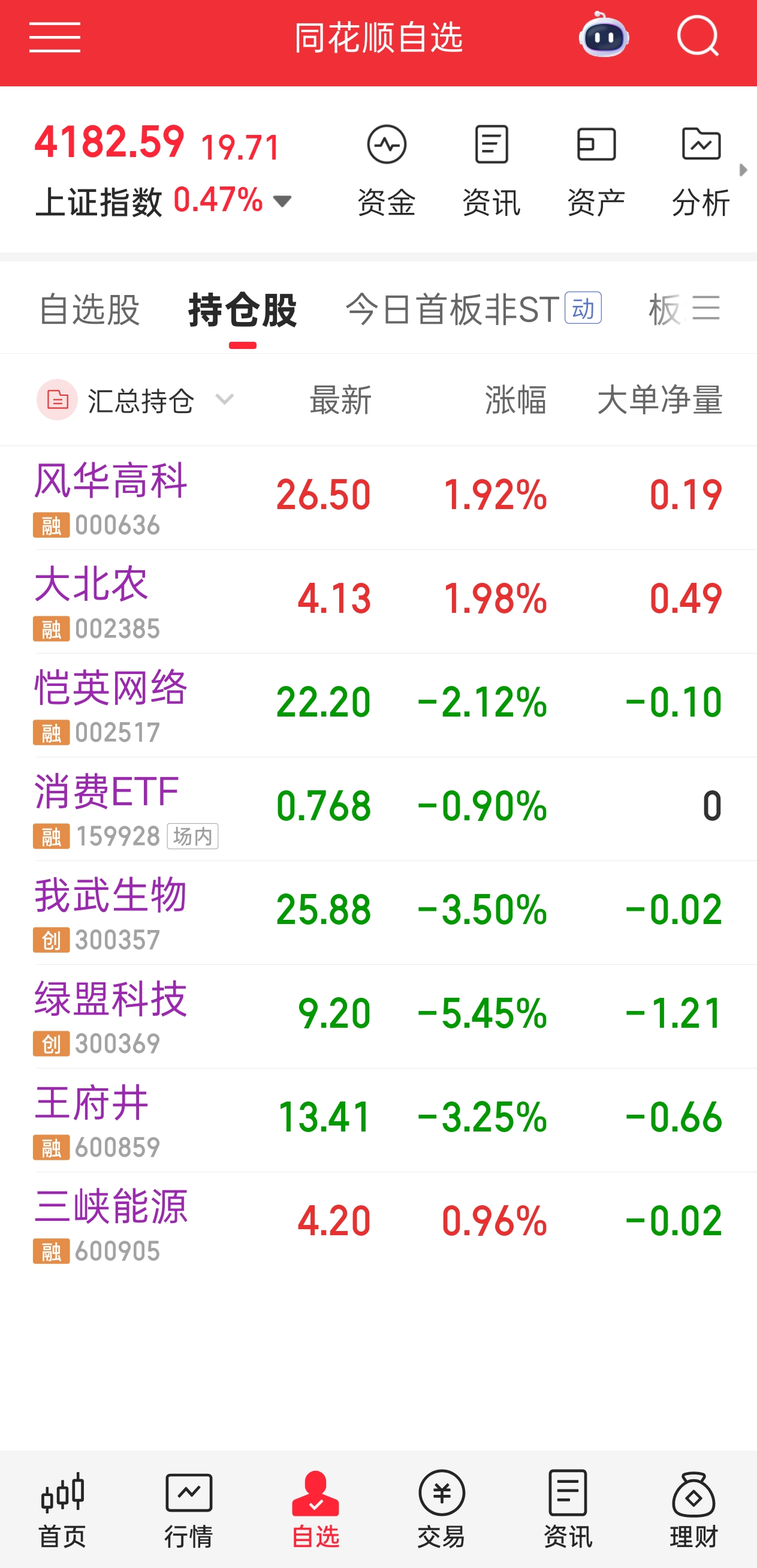Open the 资金 funds flow icon
The width and height of the screenshot is (757, 1568).
tap(387, 146)
